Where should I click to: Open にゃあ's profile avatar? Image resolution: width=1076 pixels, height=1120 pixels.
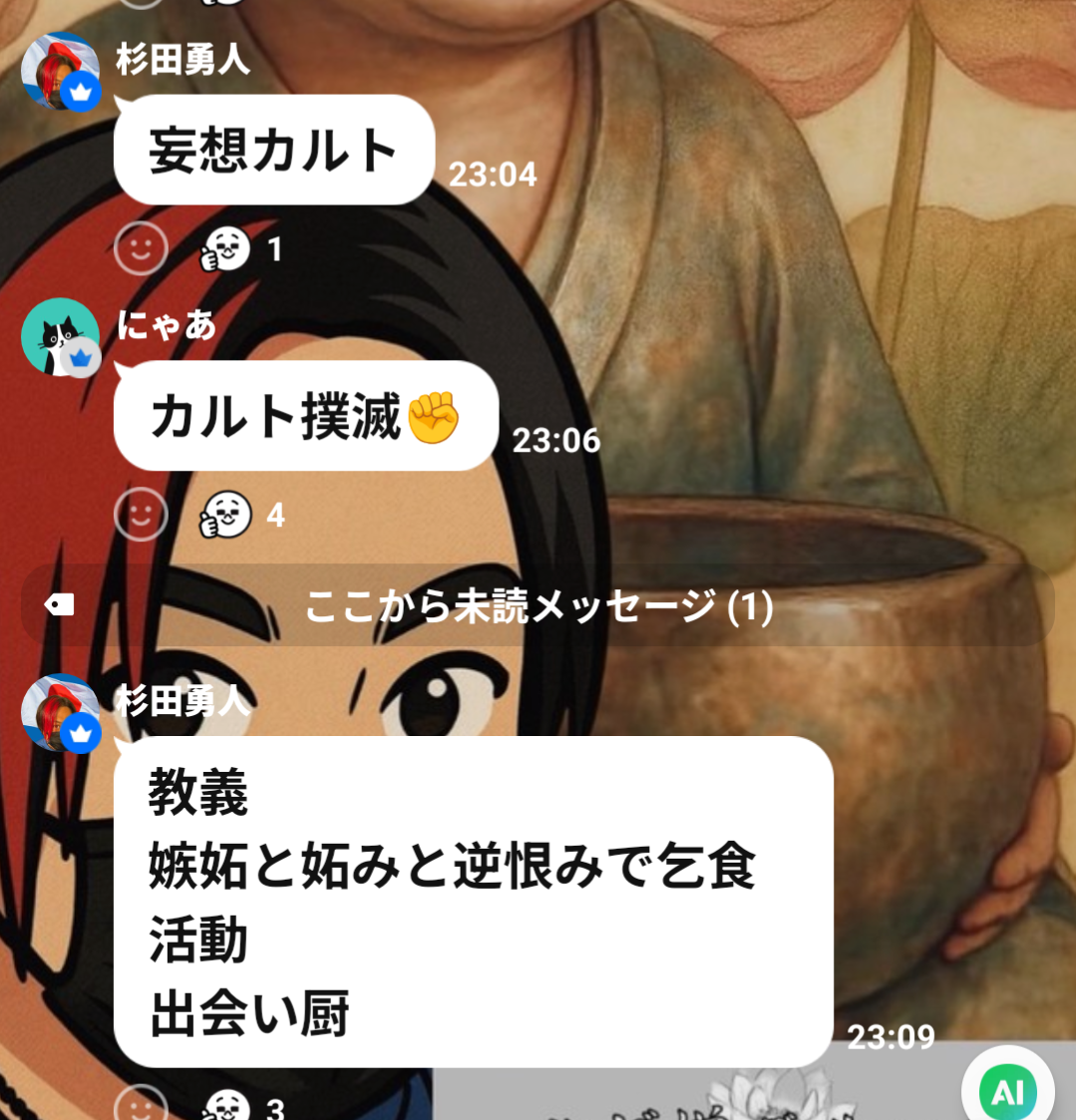(60, 337)
